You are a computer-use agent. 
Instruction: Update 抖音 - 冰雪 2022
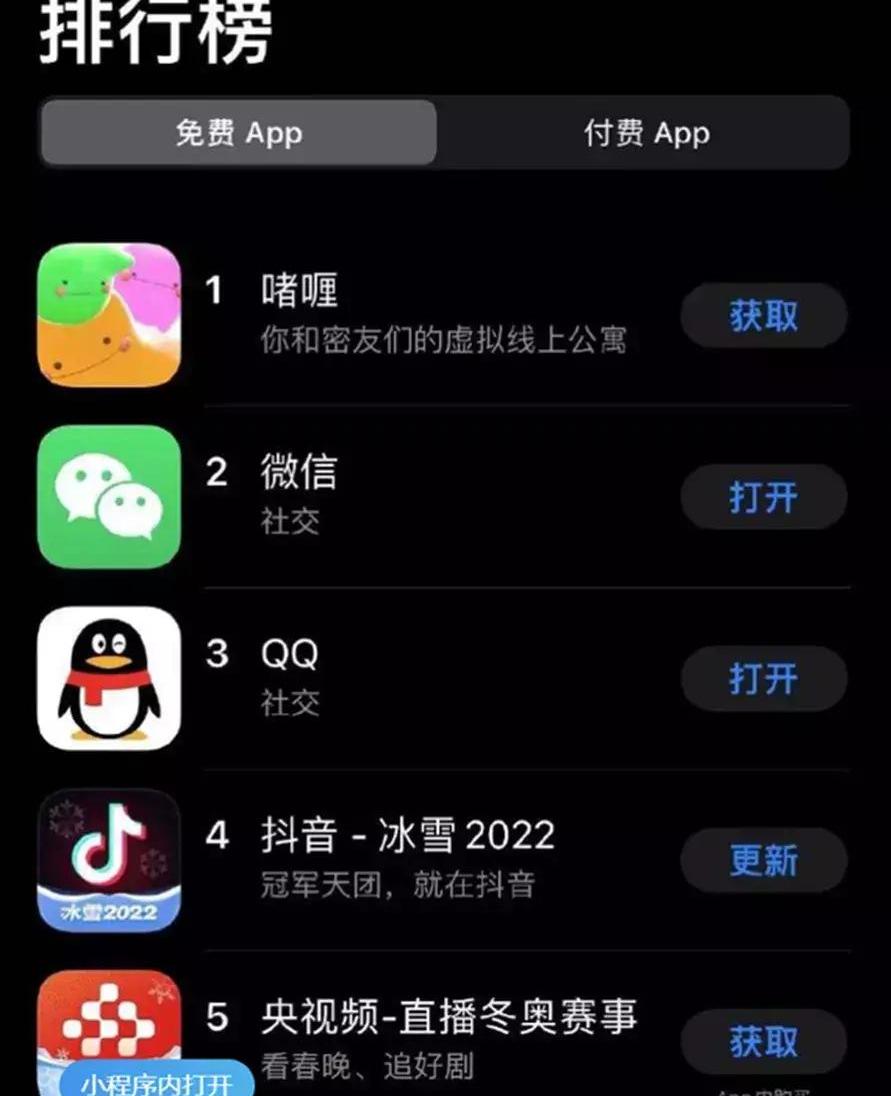click(763, 860)
